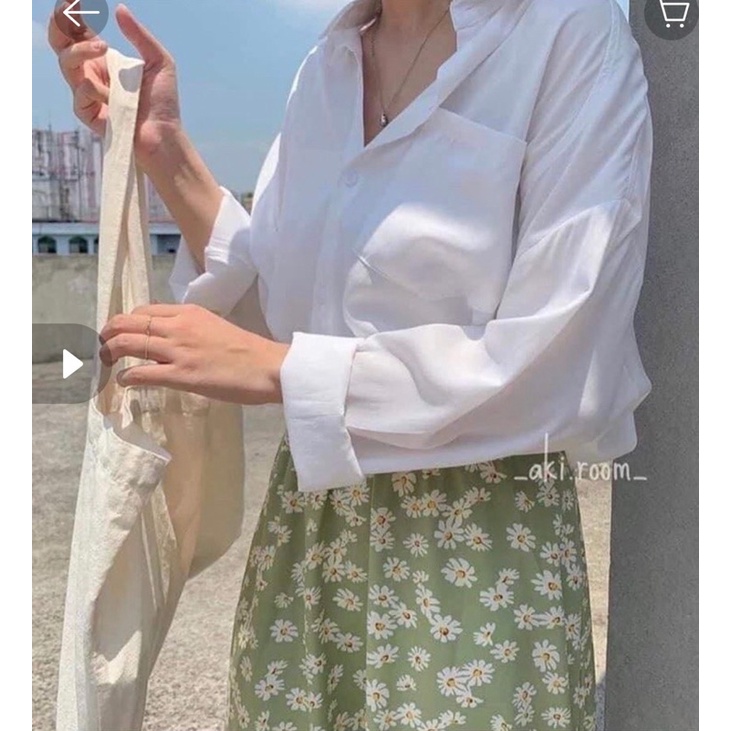
Task: Go back using the arrow icon
Action: tap(80, 13)
